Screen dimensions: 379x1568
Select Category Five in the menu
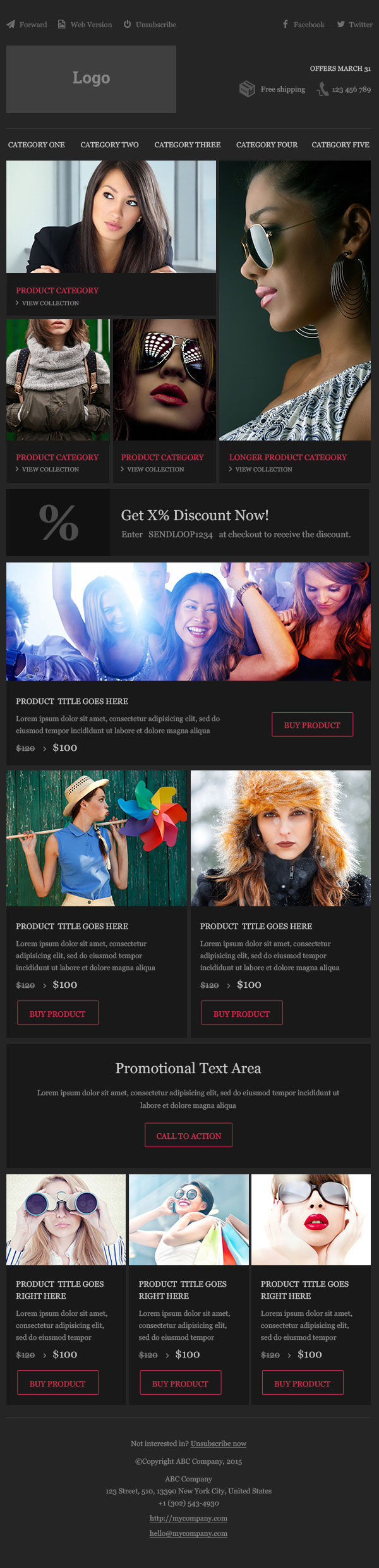340,145
